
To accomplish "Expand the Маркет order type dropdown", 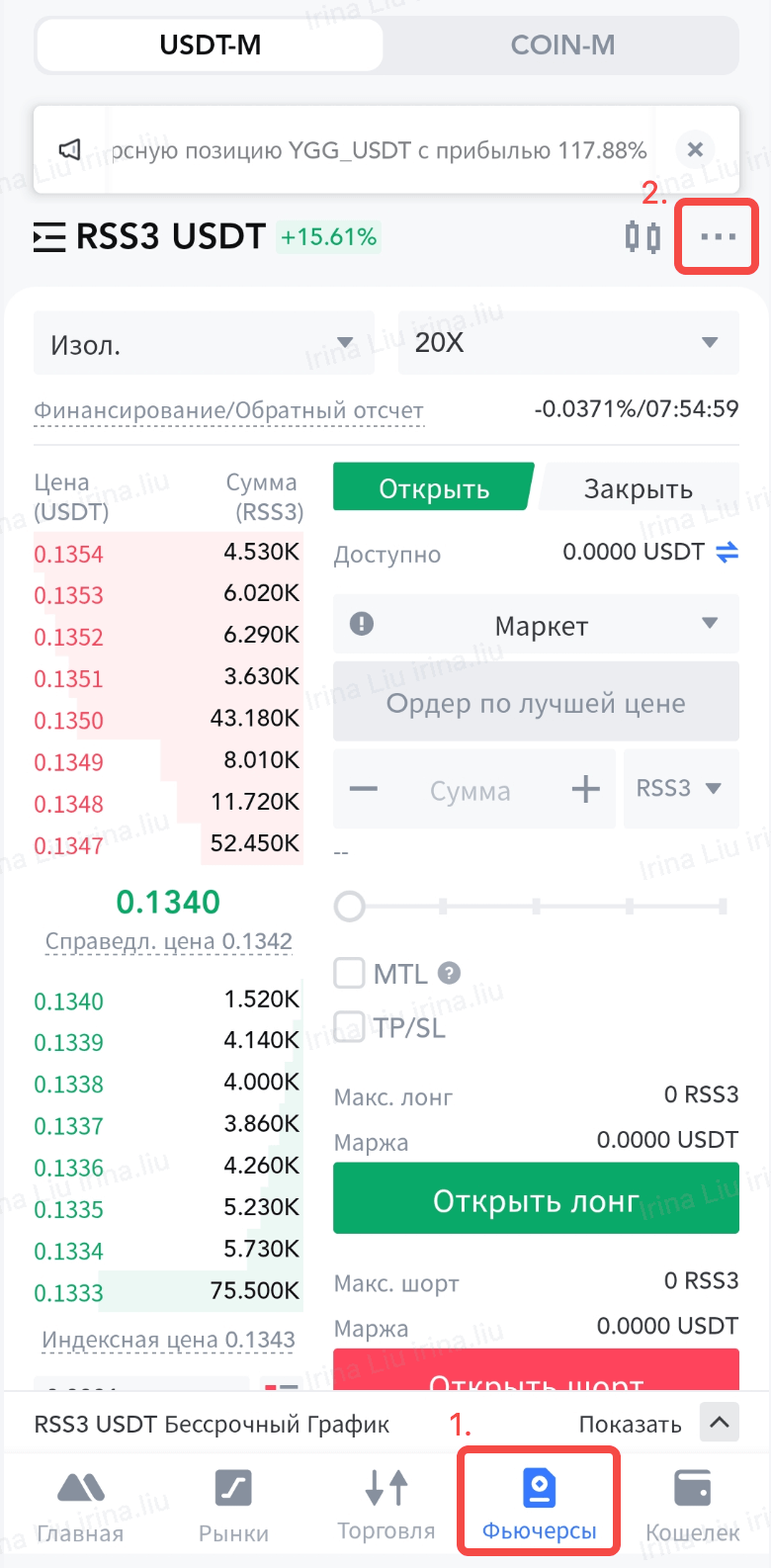I will click(539, 625).
